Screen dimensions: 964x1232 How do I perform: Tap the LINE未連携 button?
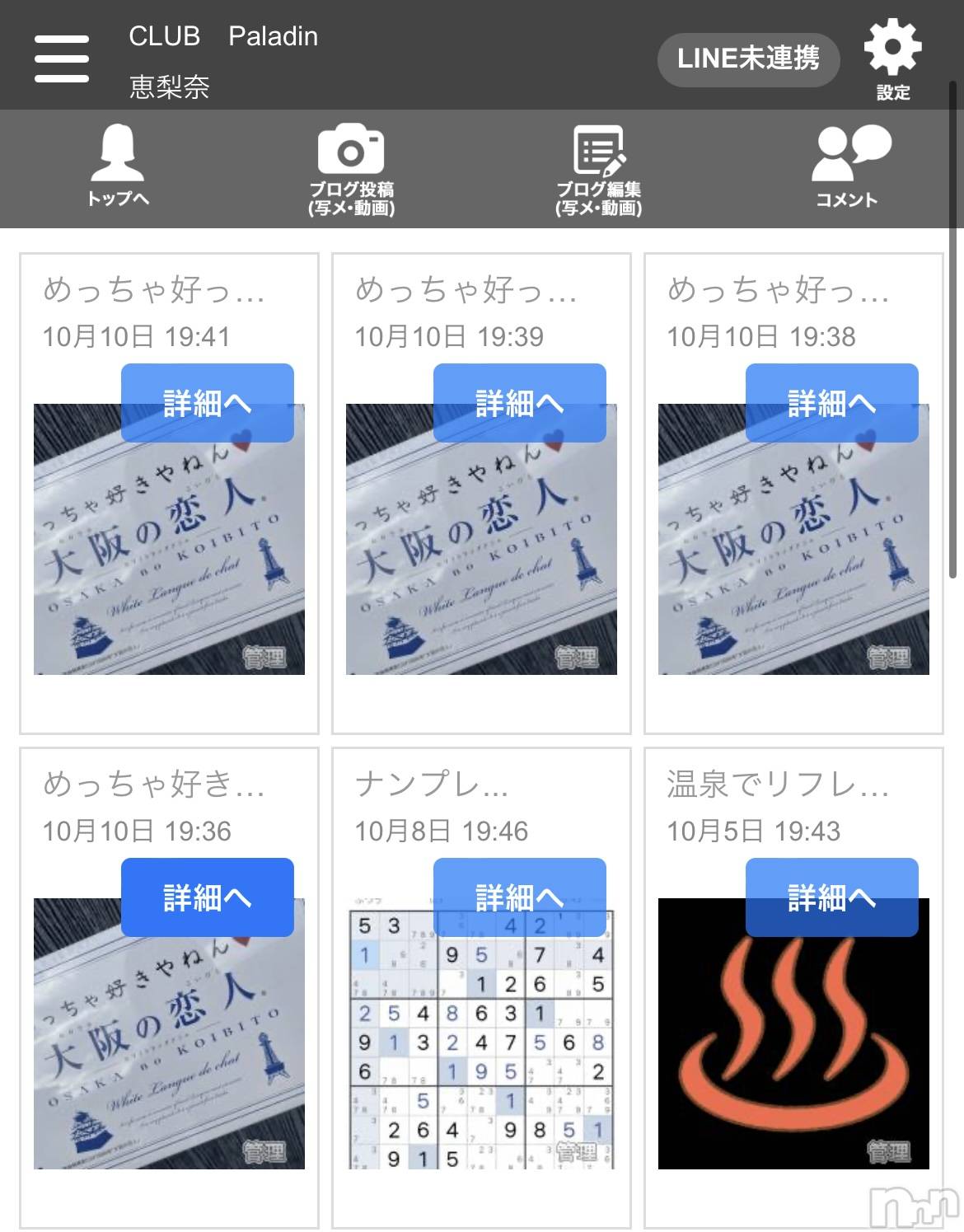click(748, 59)
